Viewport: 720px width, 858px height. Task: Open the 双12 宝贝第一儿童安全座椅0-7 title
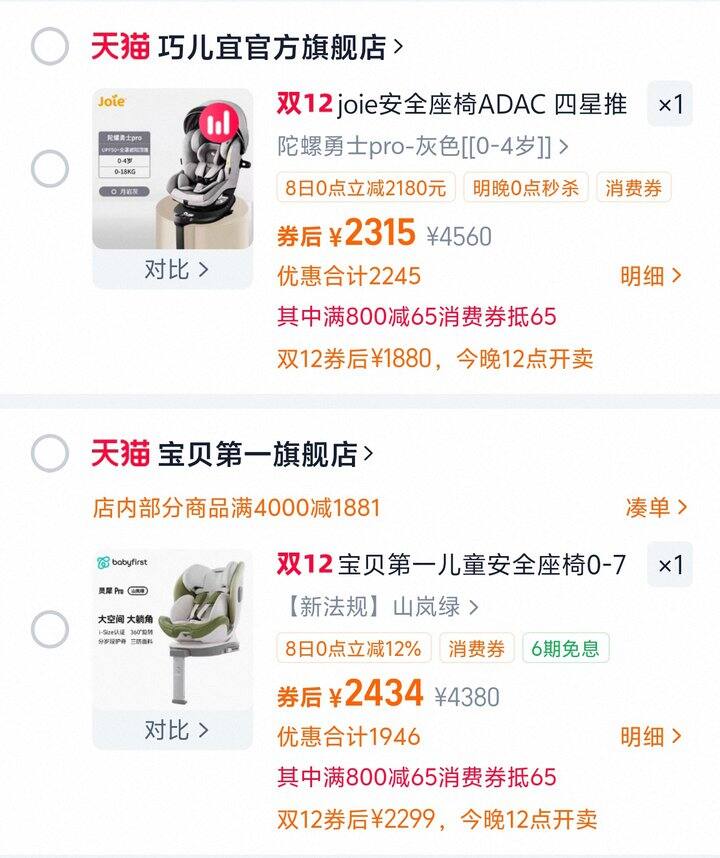click(452, 565)
